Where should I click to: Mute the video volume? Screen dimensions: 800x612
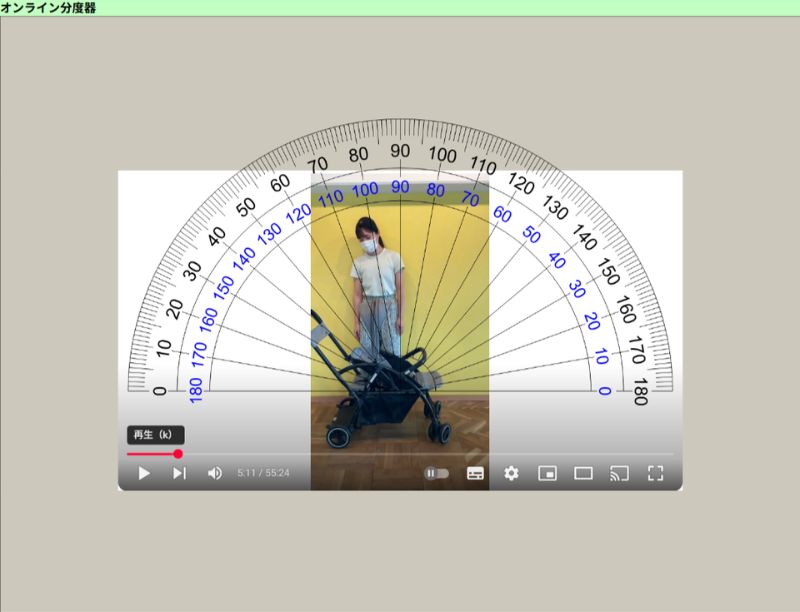pos(215,473)
